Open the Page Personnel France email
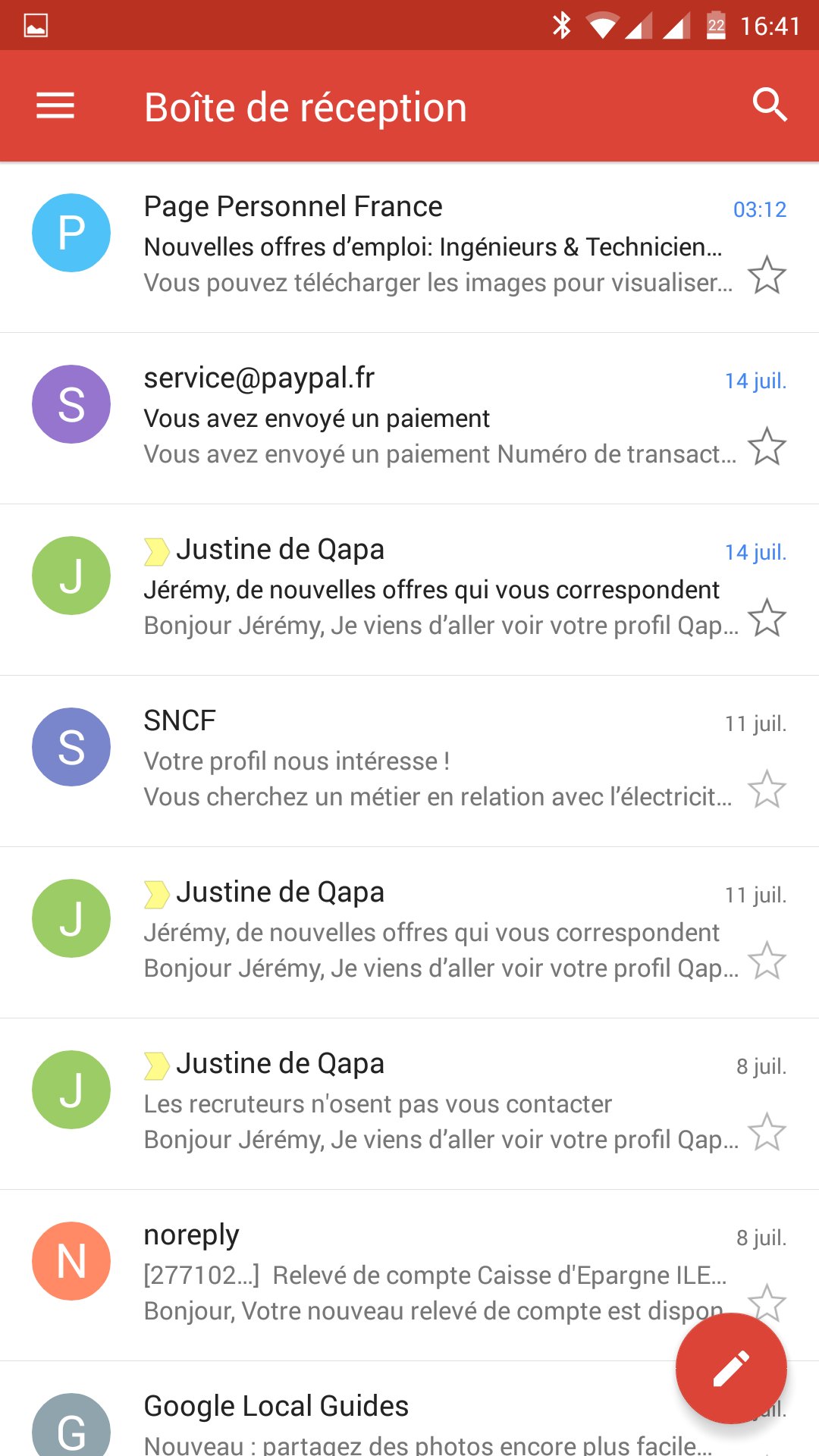 click(x=432, y=246)
